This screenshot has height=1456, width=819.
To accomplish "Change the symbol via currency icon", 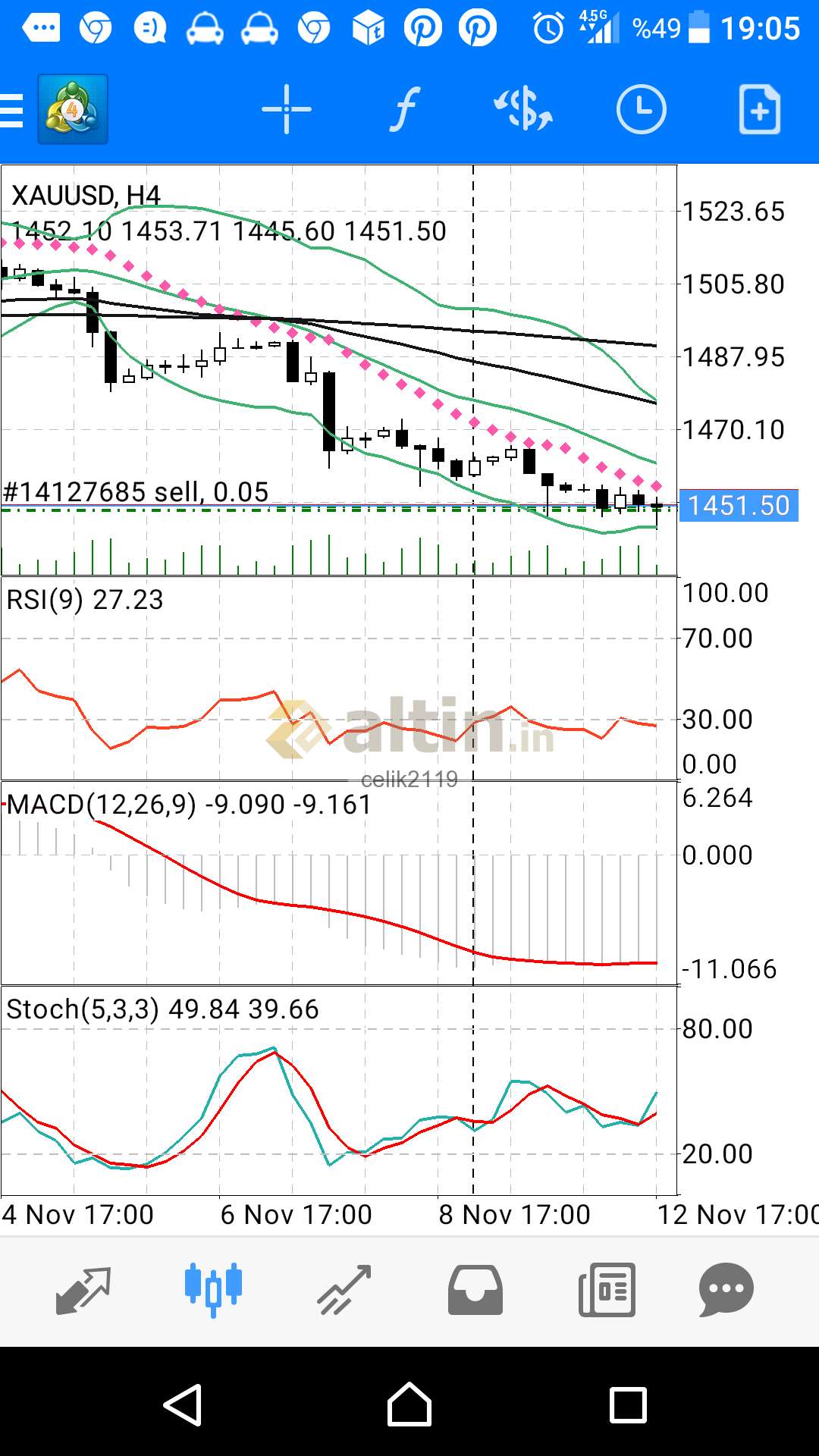I will point(523,110).
